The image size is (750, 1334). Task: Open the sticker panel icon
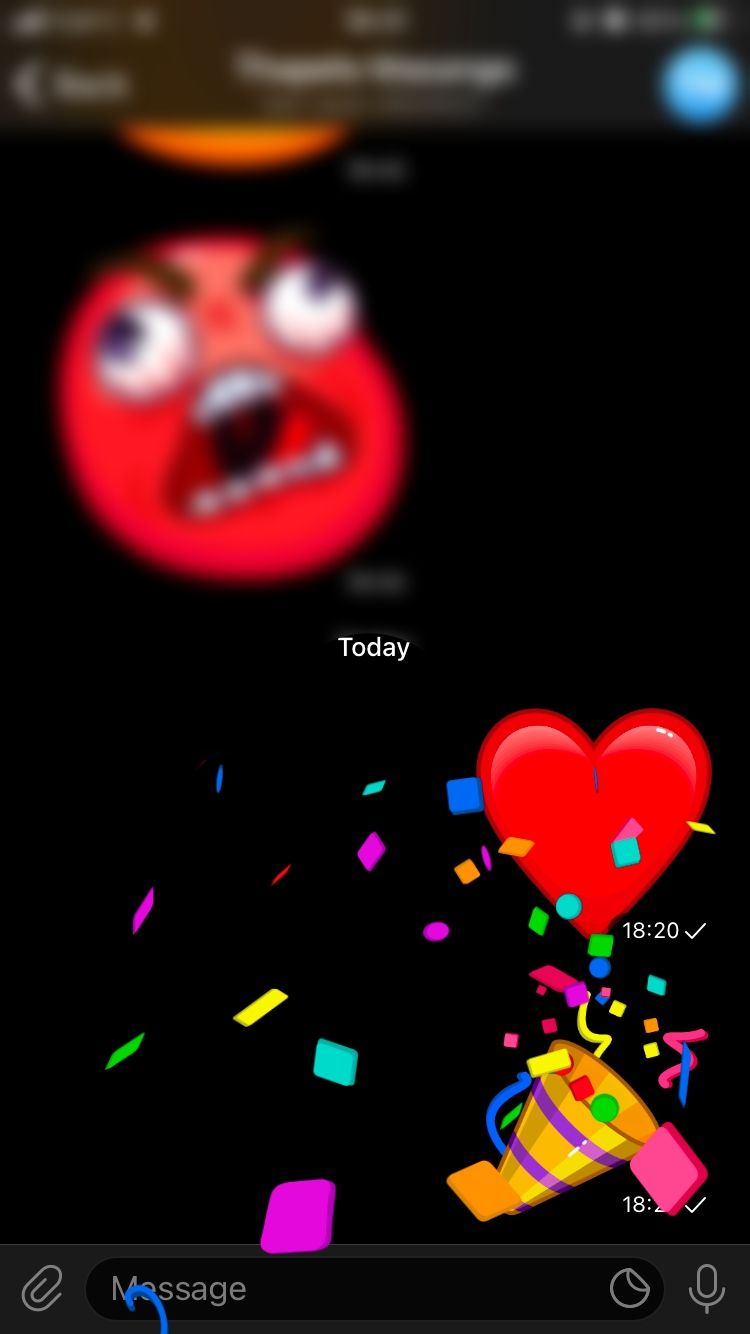click(x=630, y=1288)
